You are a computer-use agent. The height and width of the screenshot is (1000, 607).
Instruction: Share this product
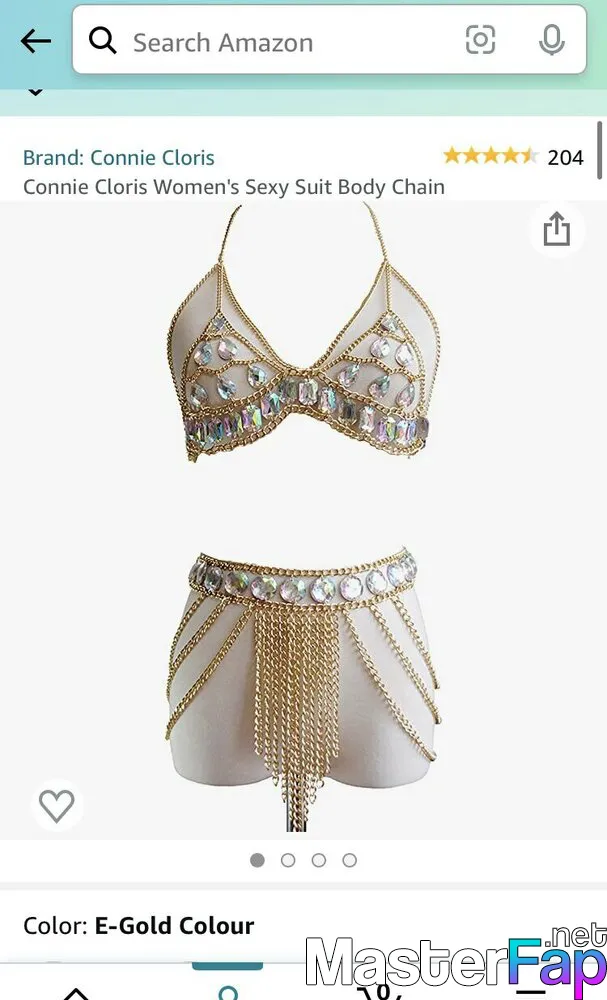[557, 229]
